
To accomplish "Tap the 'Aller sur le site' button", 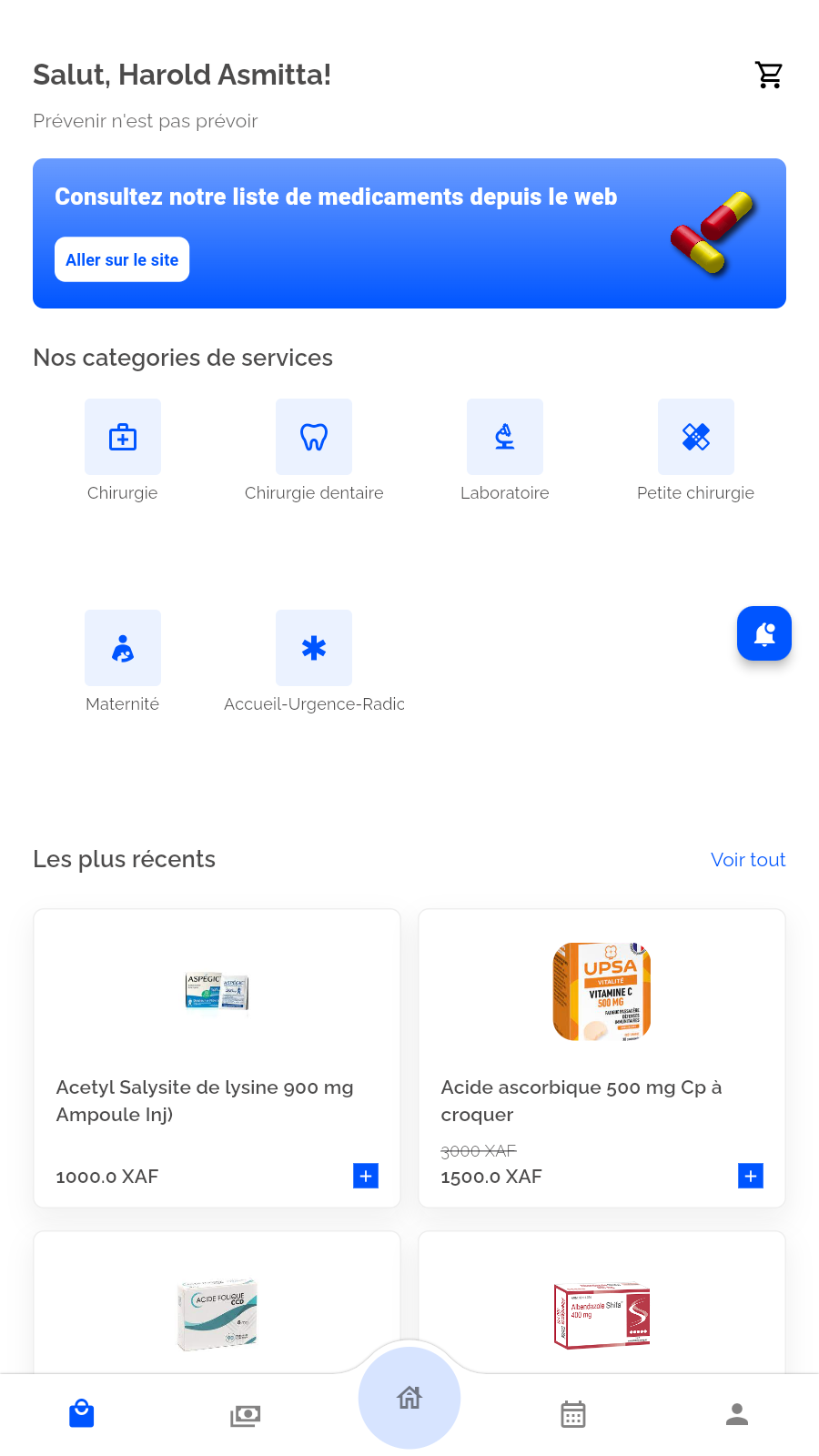I will click(122, 259).
